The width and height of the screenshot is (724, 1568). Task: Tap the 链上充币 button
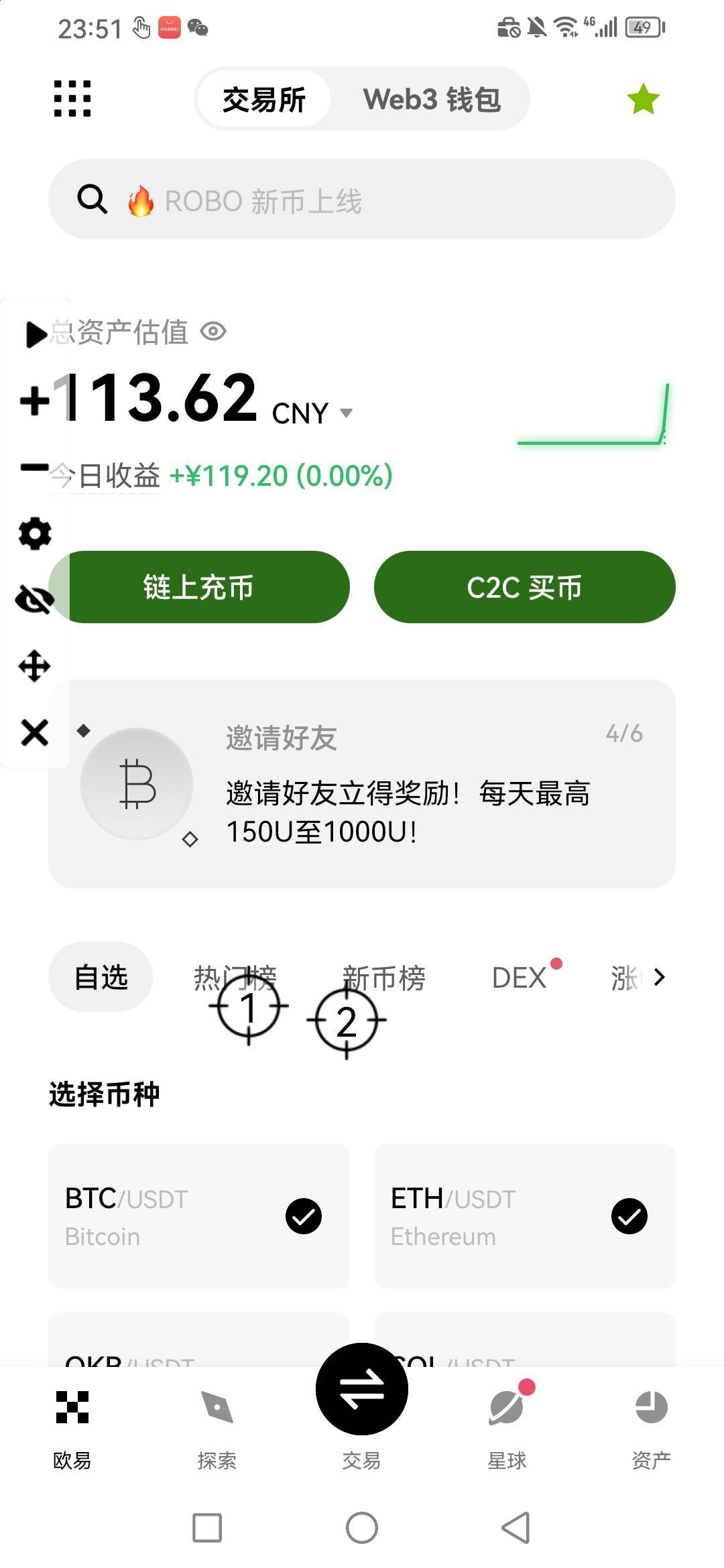tap(199, 587)
